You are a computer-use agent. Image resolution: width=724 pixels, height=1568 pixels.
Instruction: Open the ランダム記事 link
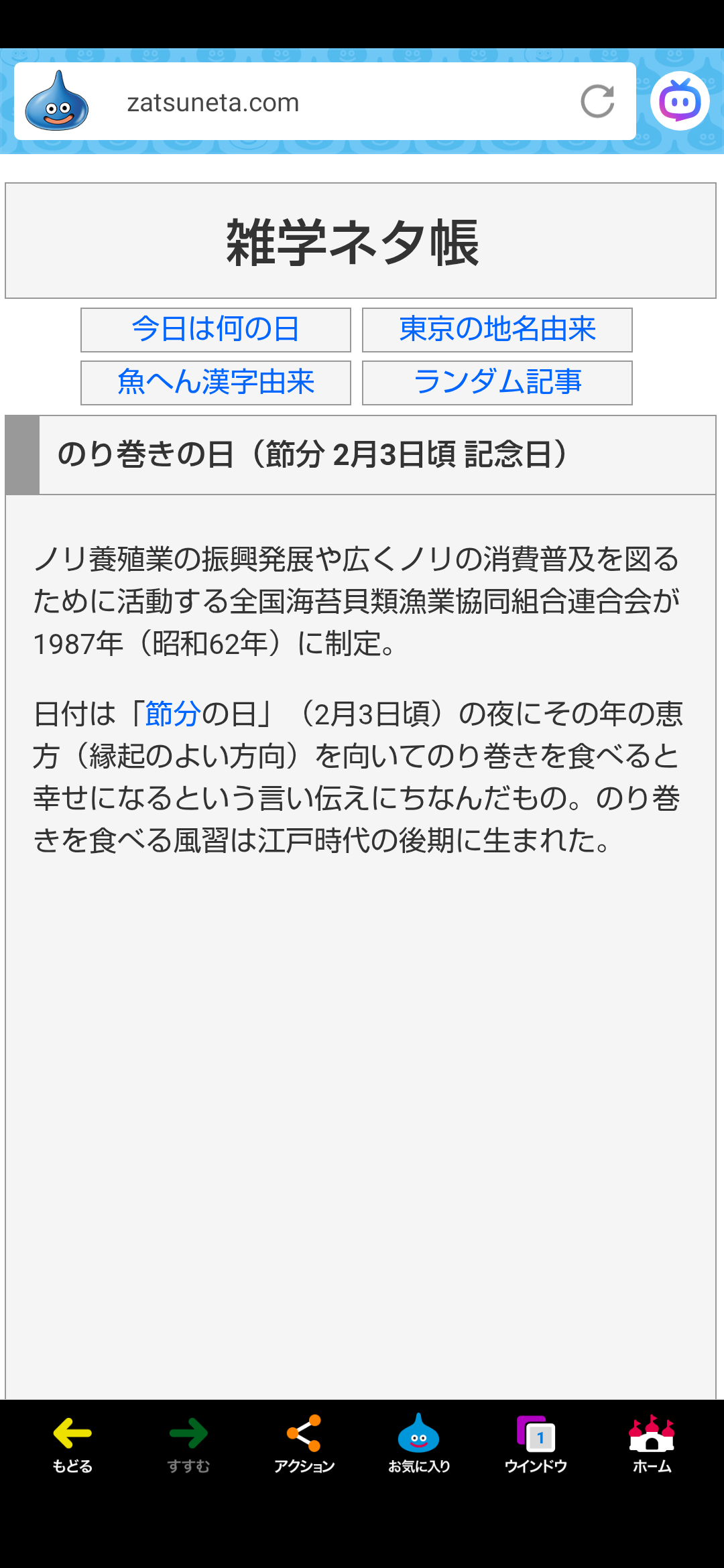pyautogui.click(x=497, y=383)
